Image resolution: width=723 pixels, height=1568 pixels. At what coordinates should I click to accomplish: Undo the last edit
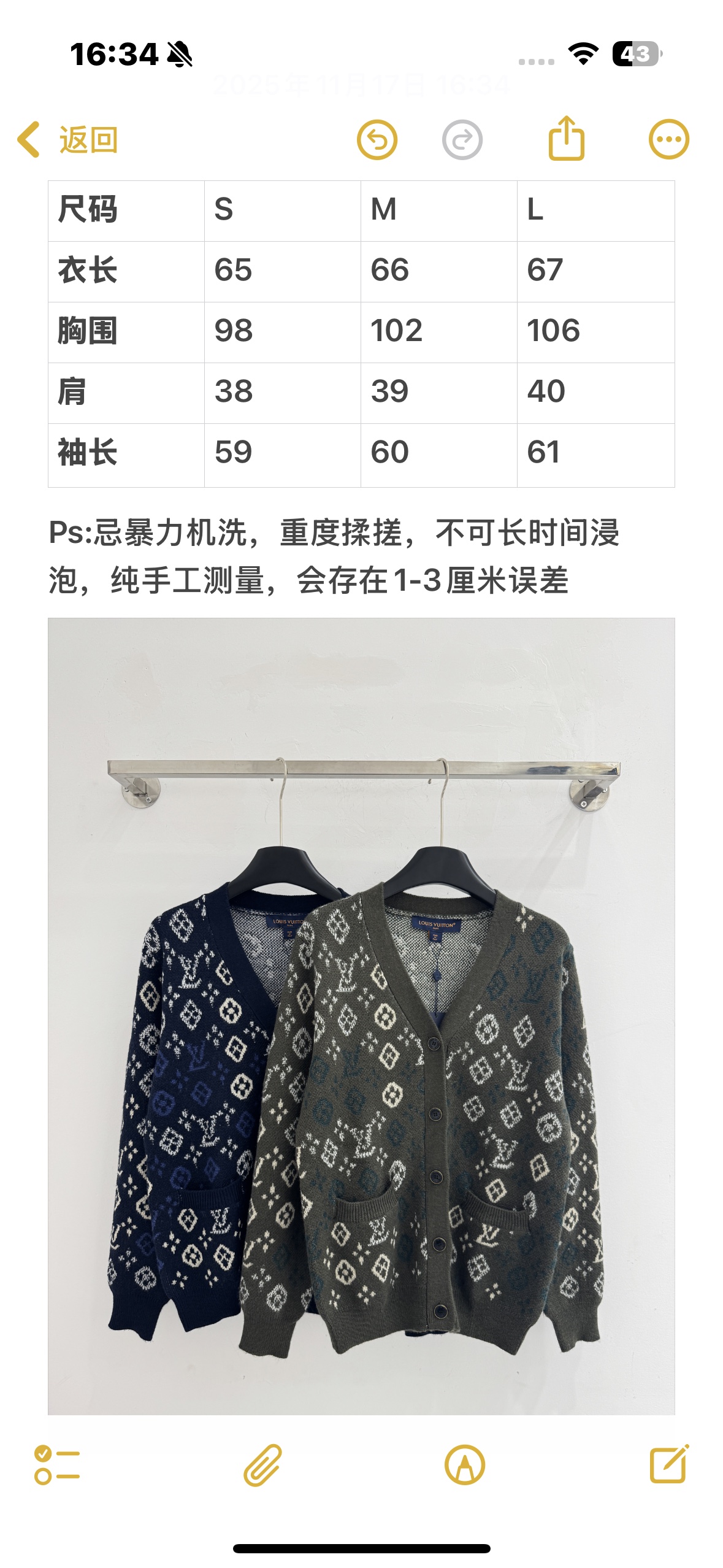[x=377, y=140]
